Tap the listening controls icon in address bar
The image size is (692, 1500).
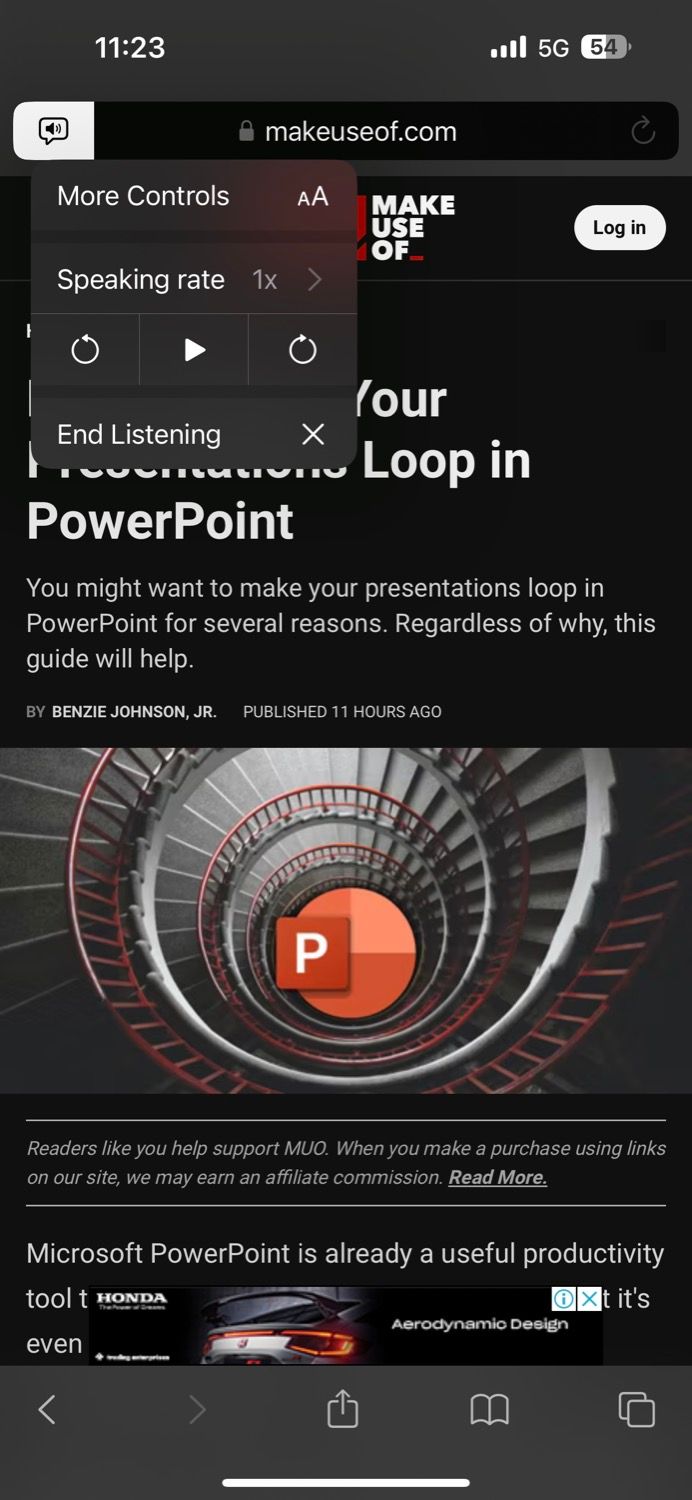pyautogui.click(x=54, y=131)
